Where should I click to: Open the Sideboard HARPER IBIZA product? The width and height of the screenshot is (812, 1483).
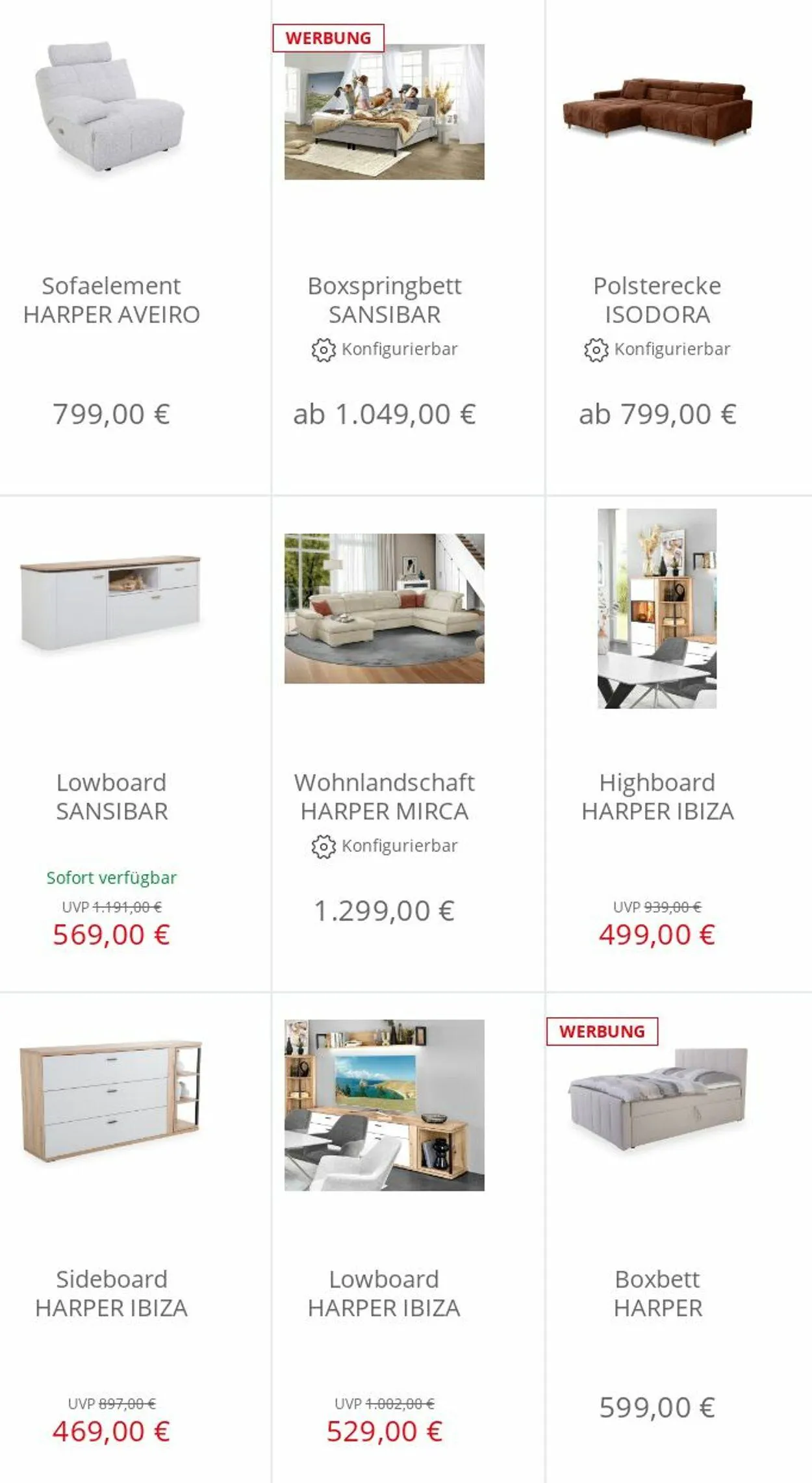[135, 1238]
